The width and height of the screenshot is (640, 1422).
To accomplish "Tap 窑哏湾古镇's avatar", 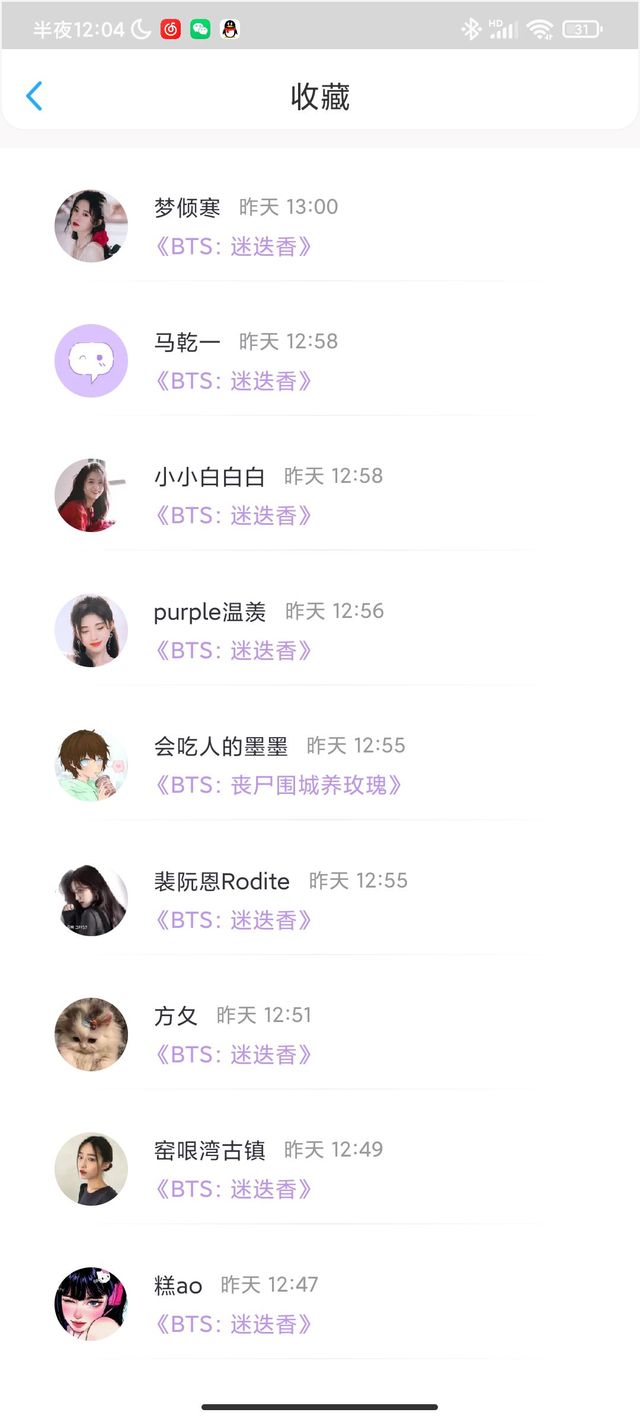I will [91, 1169].
